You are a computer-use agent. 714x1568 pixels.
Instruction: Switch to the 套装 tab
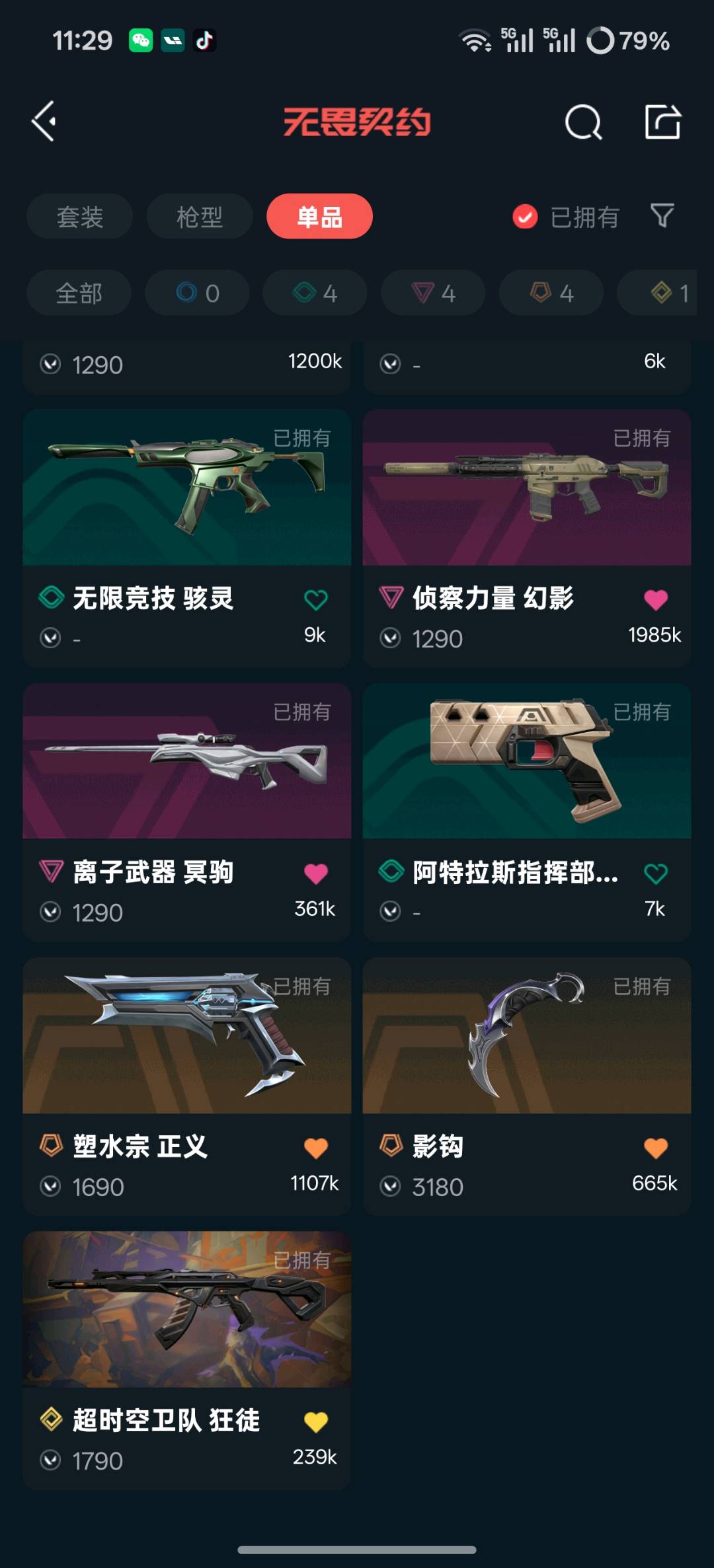pos(79,217)
